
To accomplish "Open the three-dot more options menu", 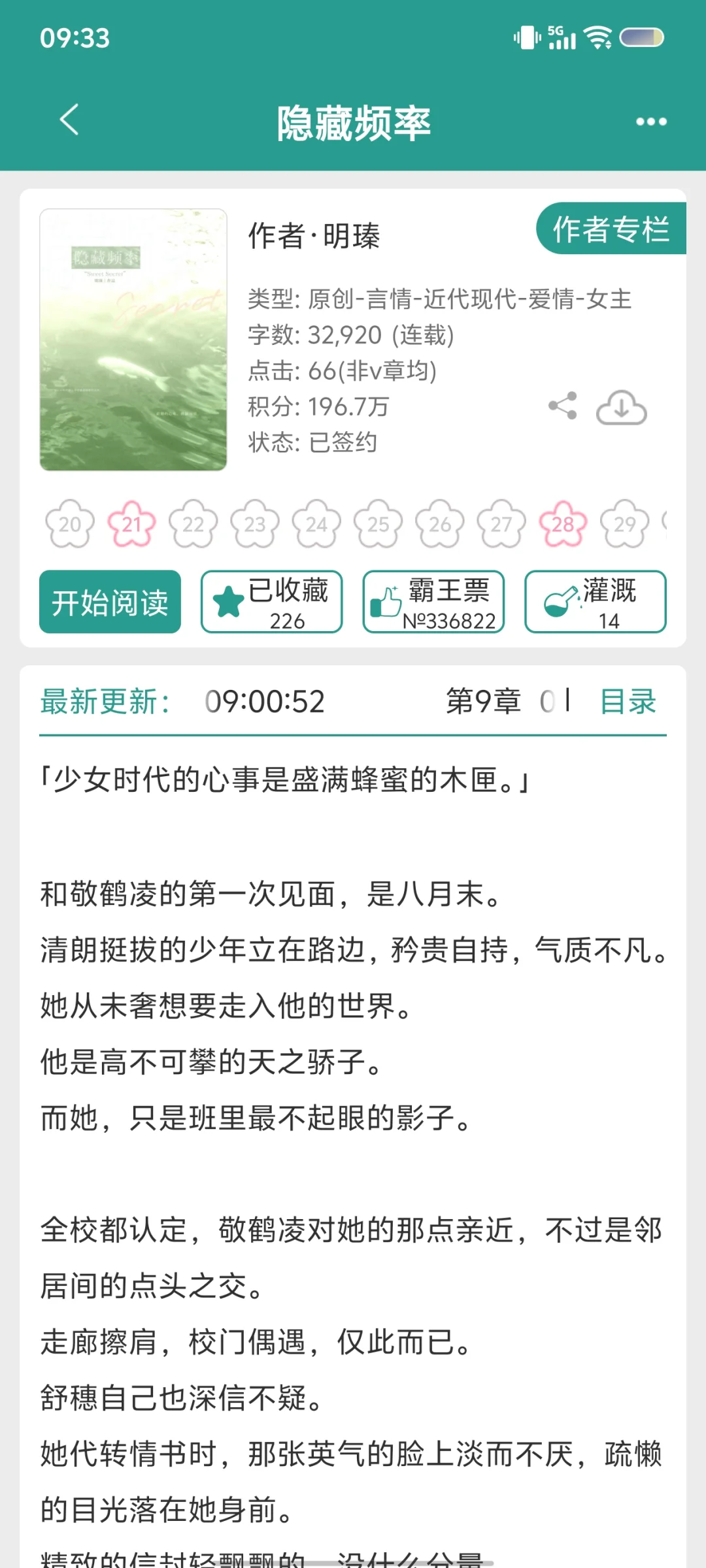I will pos(651,121).
